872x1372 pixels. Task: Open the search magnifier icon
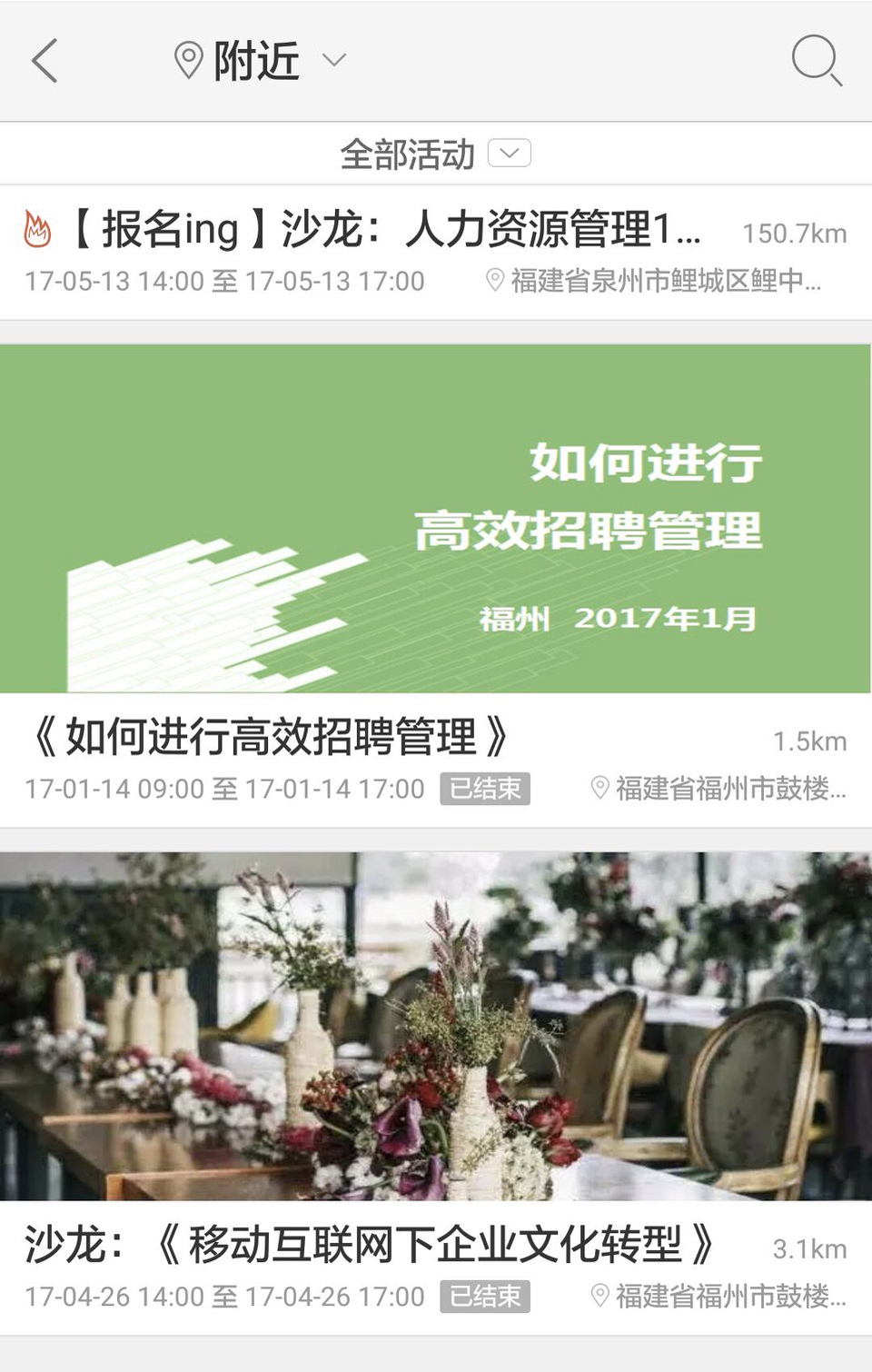[816, 61]
